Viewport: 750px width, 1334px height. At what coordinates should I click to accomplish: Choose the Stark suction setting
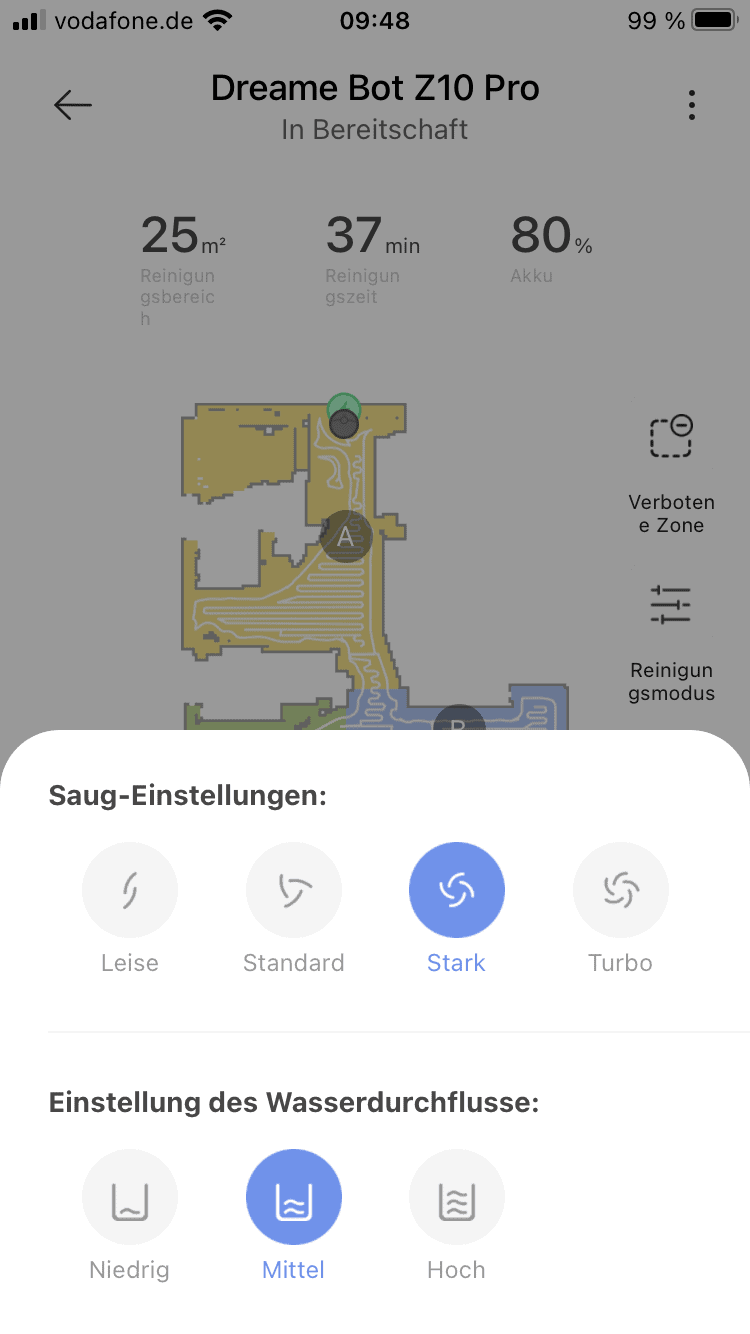click(x=457, y=890)
